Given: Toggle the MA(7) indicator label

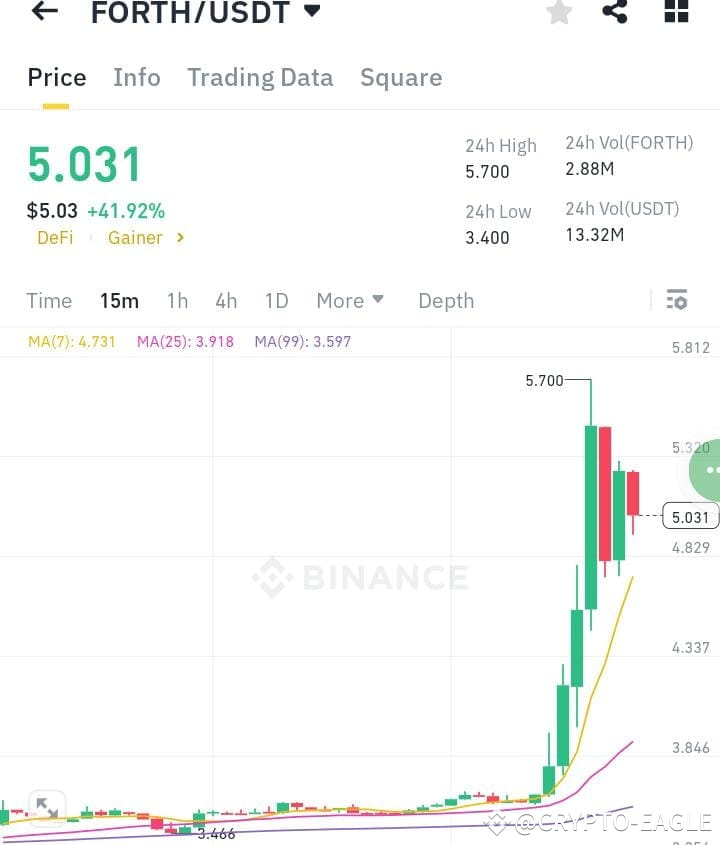Looking at the screenshot, I should [70, 341].
